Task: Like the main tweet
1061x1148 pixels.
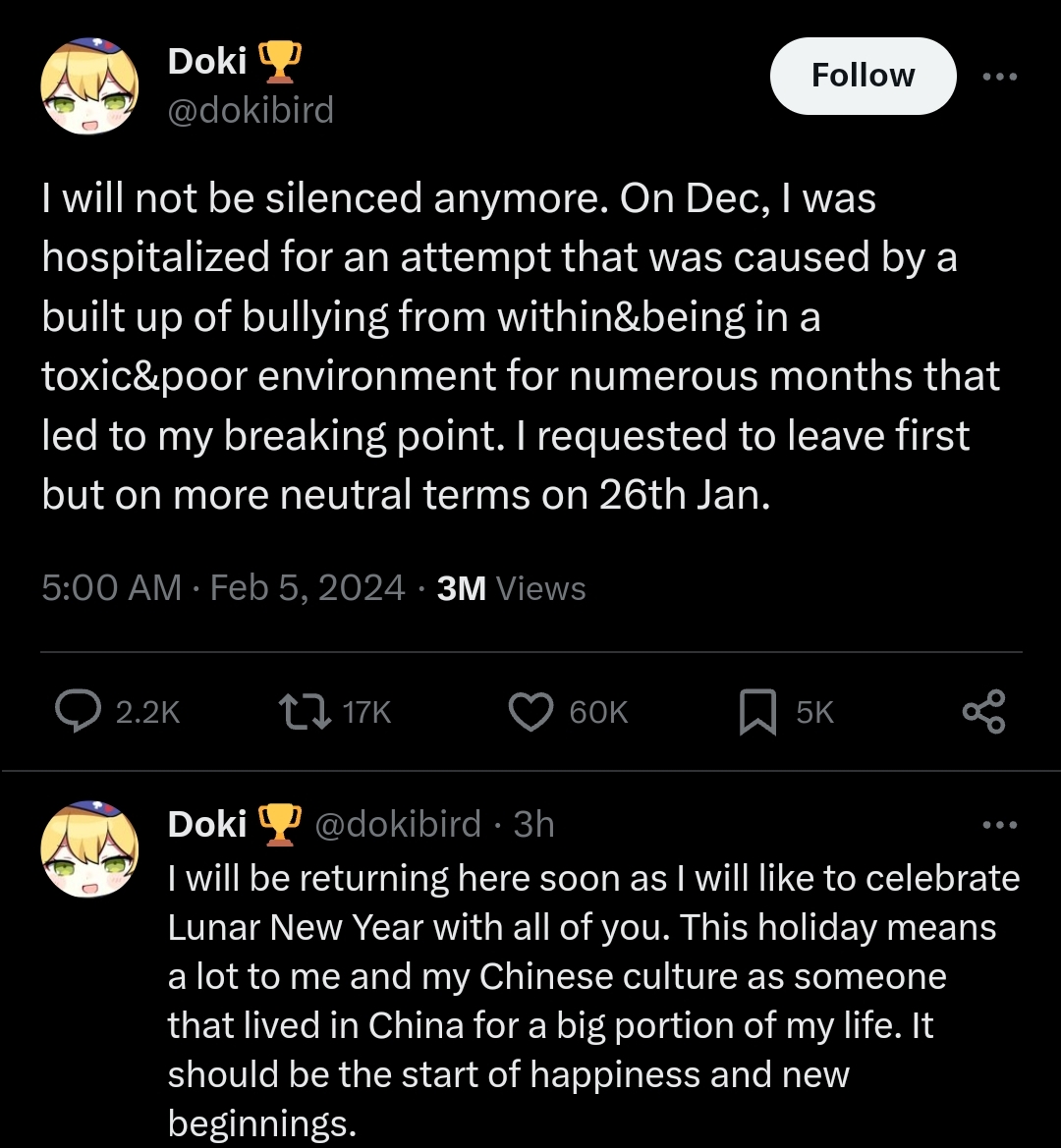Action: (x=530, y=711)
